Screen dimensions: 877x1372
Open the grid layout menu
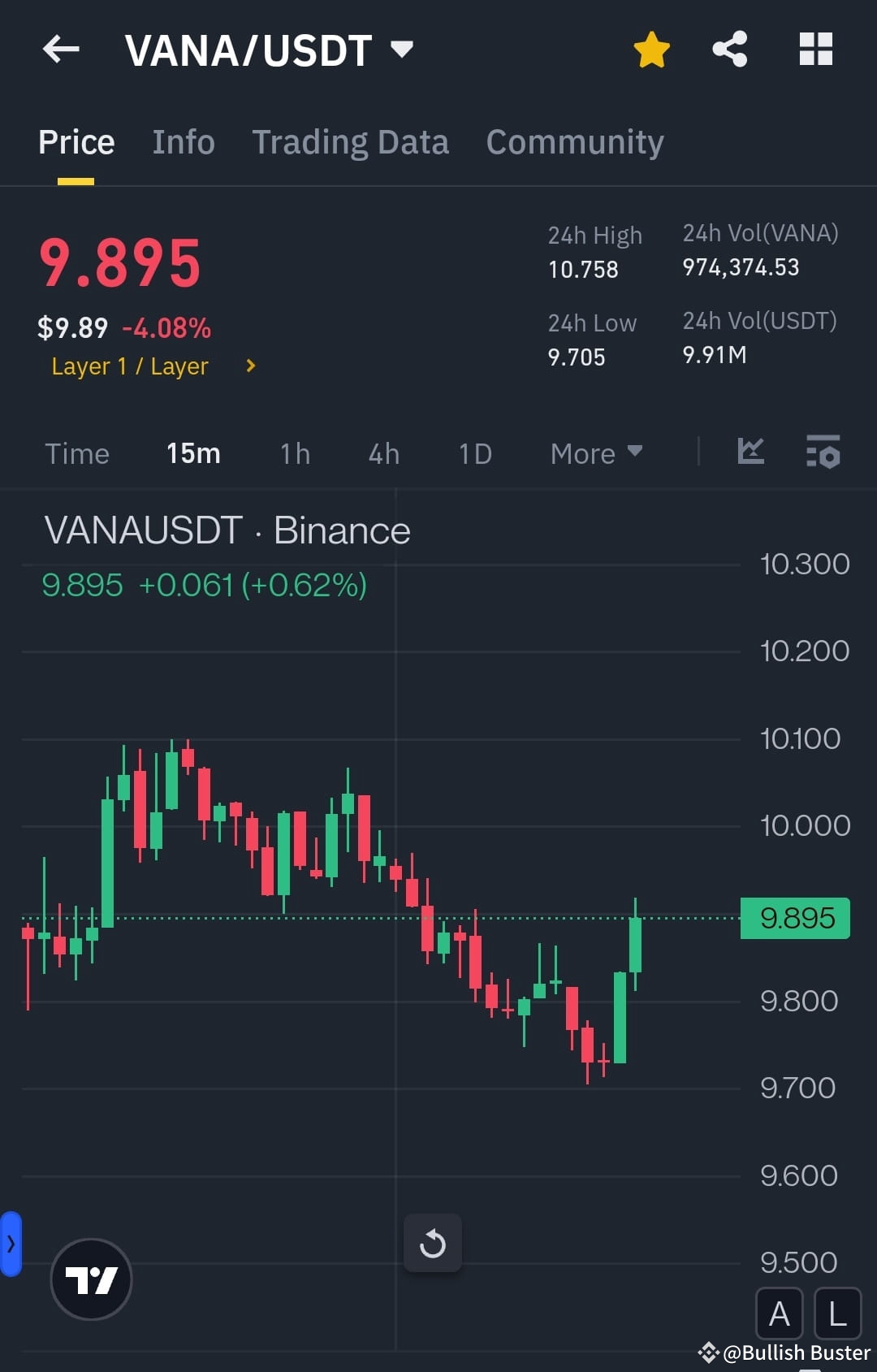(815, 49)
